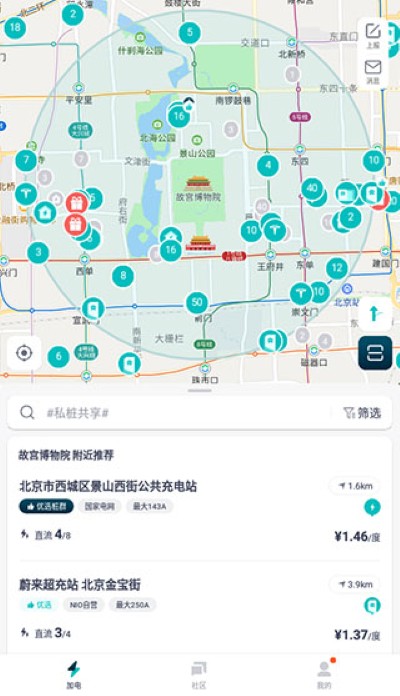Switch to the 我的 profile tab
Viewport: 400px width, 696px height.
324,675
